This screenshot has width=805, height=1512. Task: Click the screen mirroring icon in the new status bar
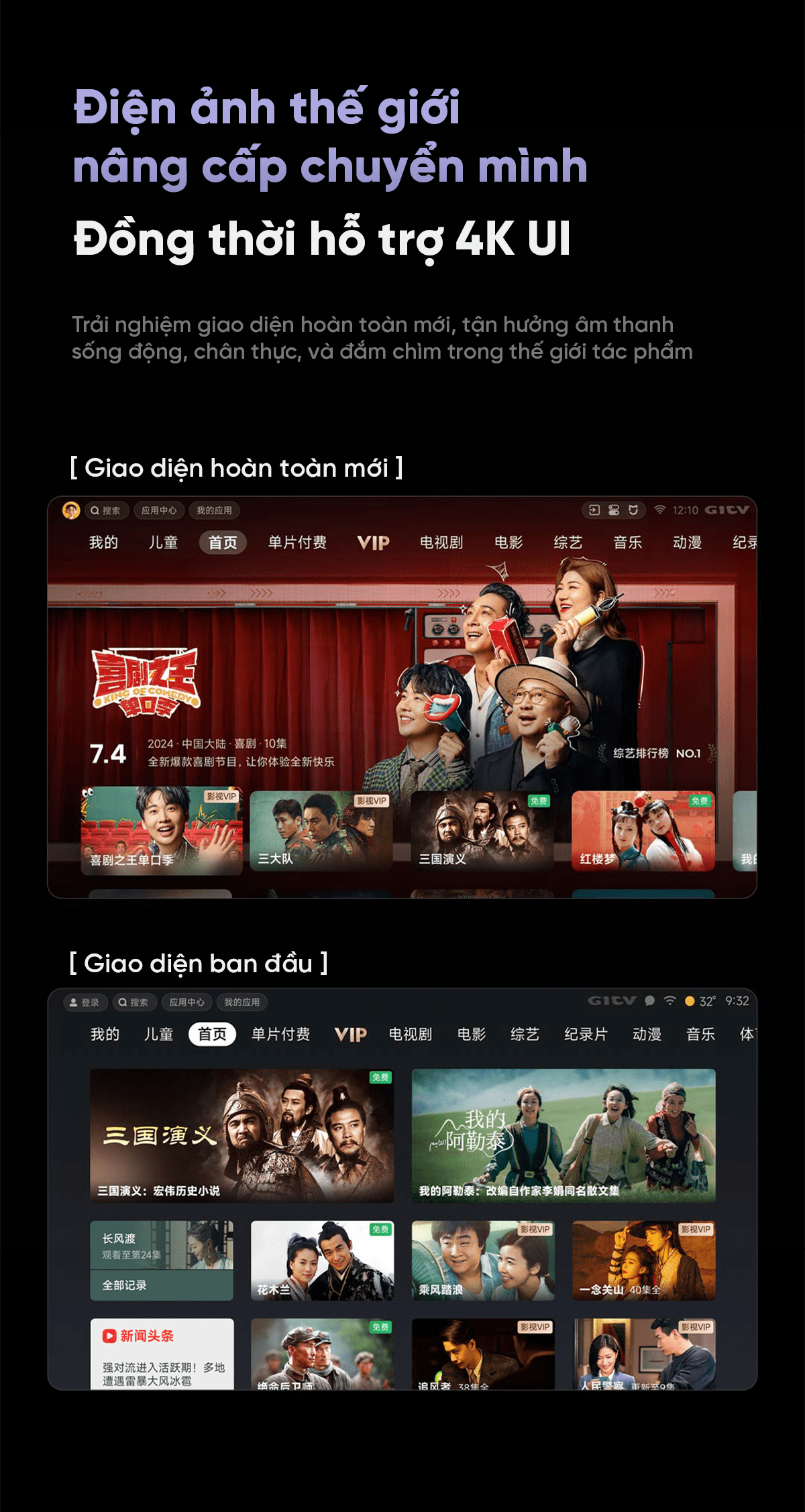tap(614, 510)
